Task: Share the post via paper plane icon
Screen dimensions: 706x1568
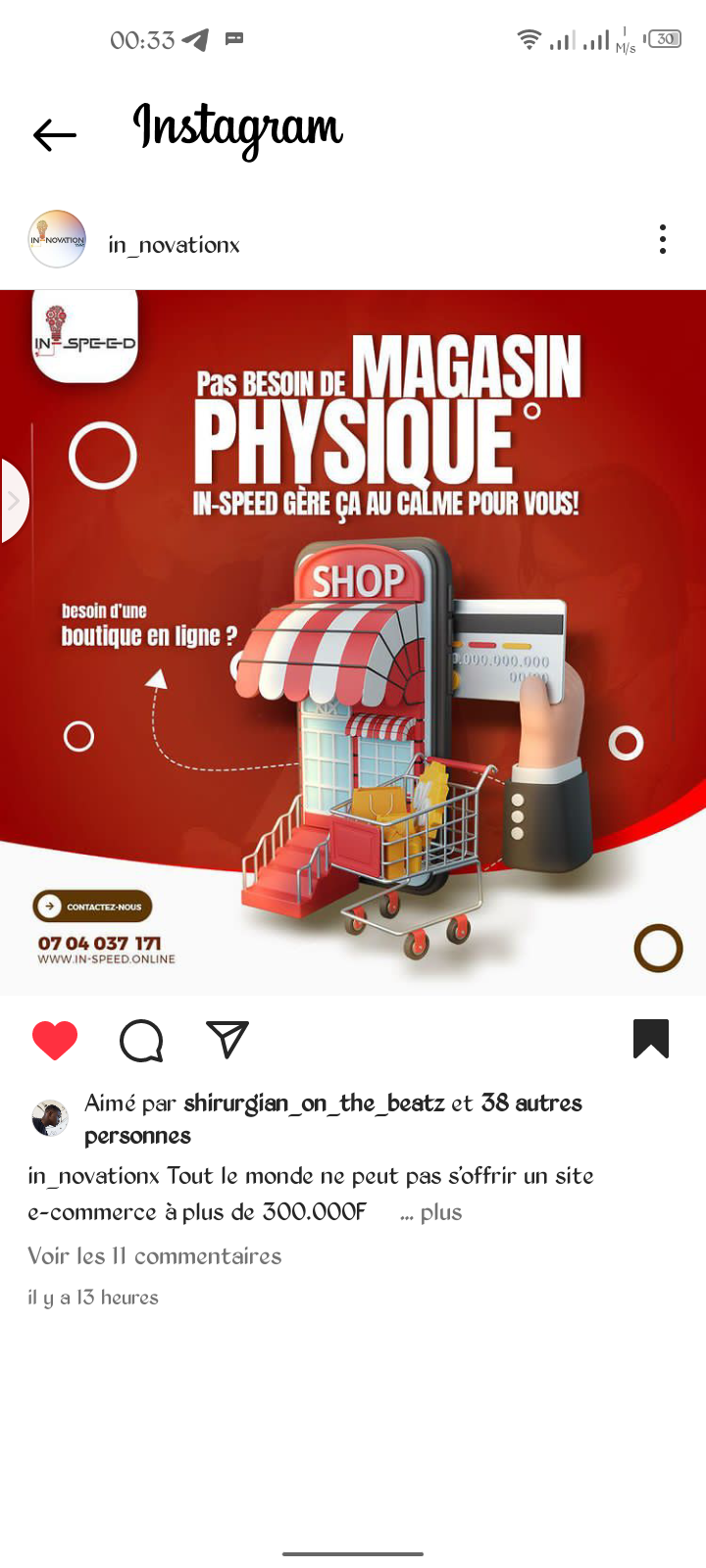Action: point(227,1039)
